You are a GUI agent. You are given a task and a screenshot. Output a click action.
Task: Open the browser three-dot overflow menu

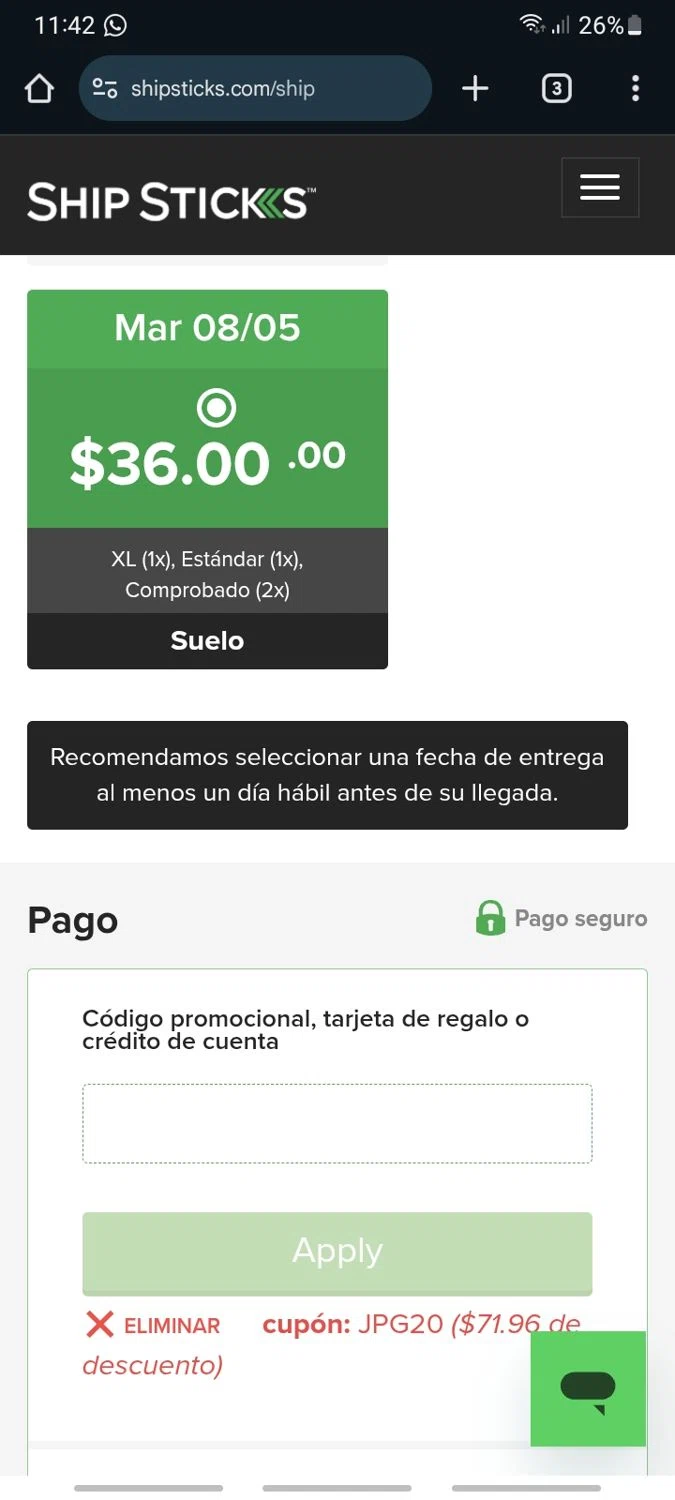click(635, 89)
